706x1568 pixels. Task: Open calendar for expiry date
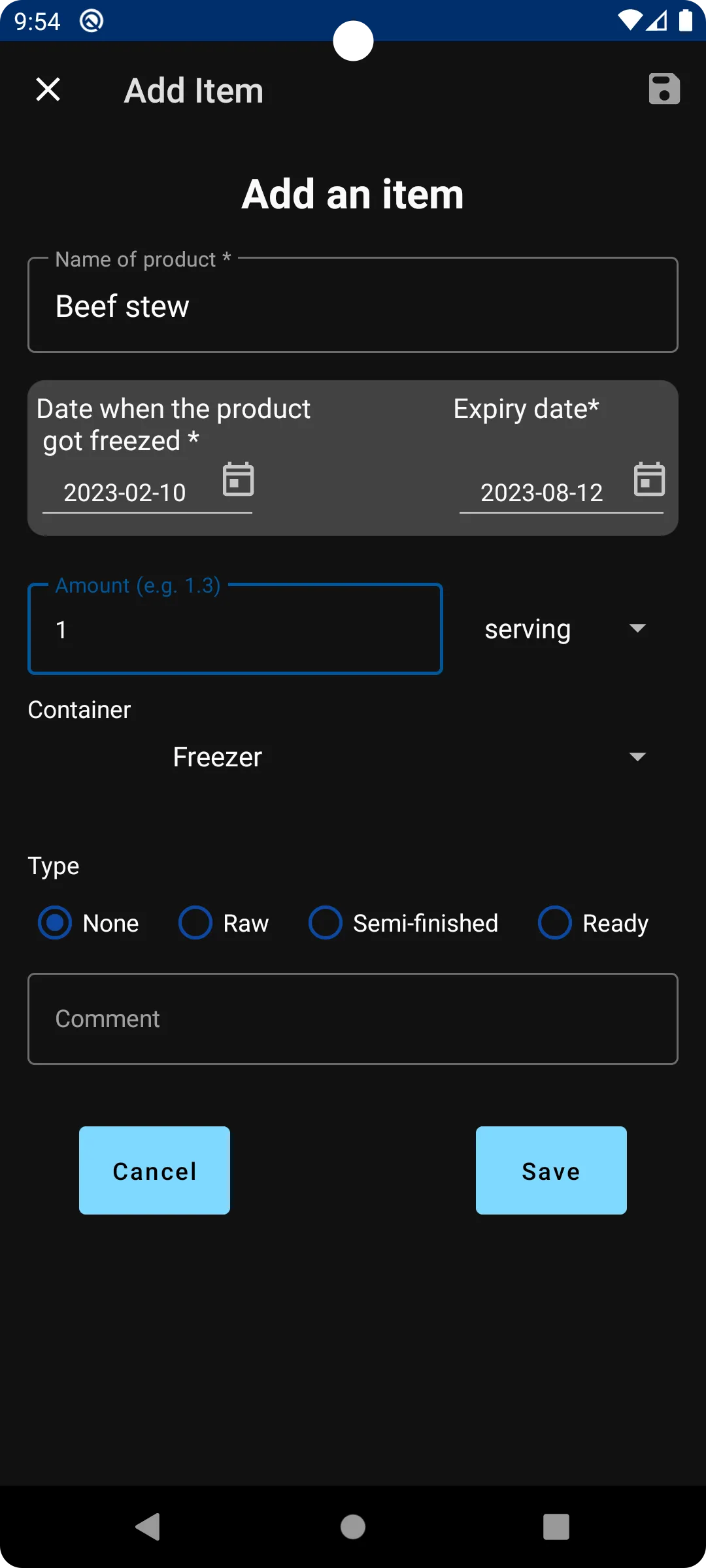[x=649, y=480]
